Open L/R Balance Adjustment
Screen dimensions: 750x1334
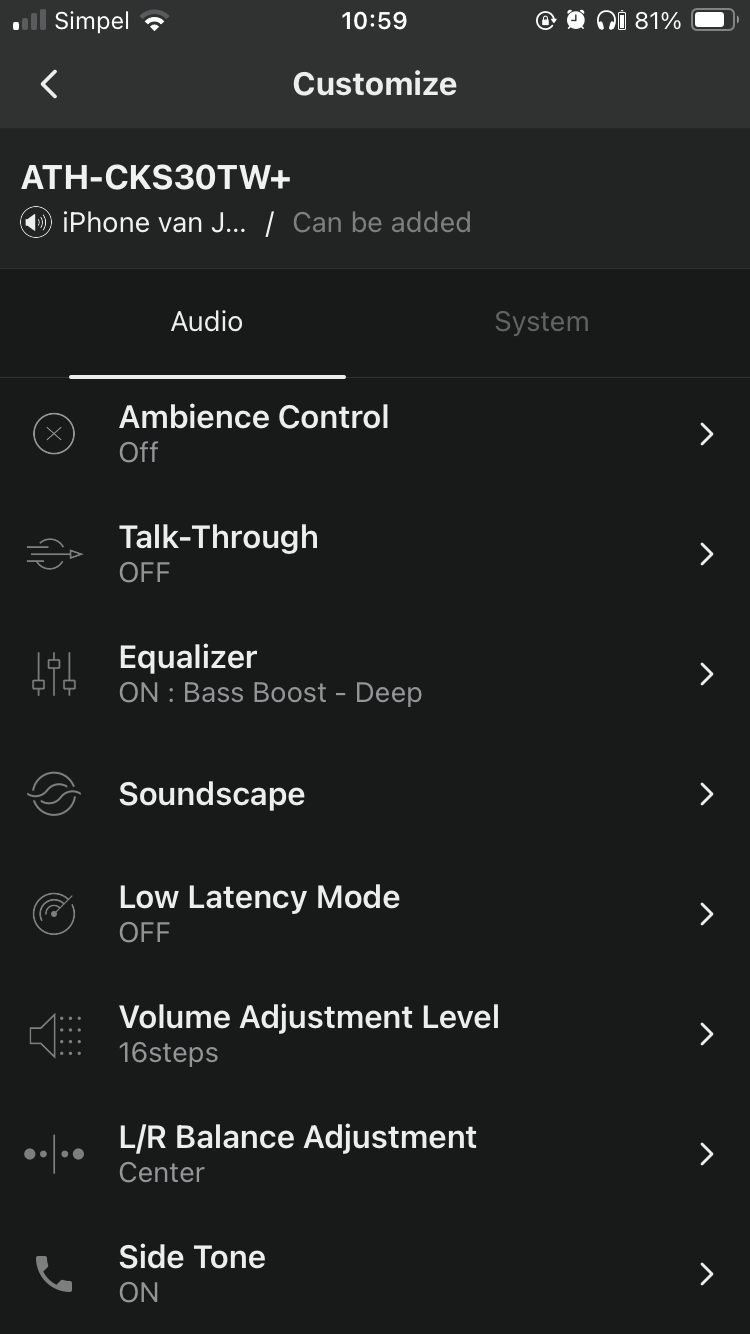pos(375,1154)
